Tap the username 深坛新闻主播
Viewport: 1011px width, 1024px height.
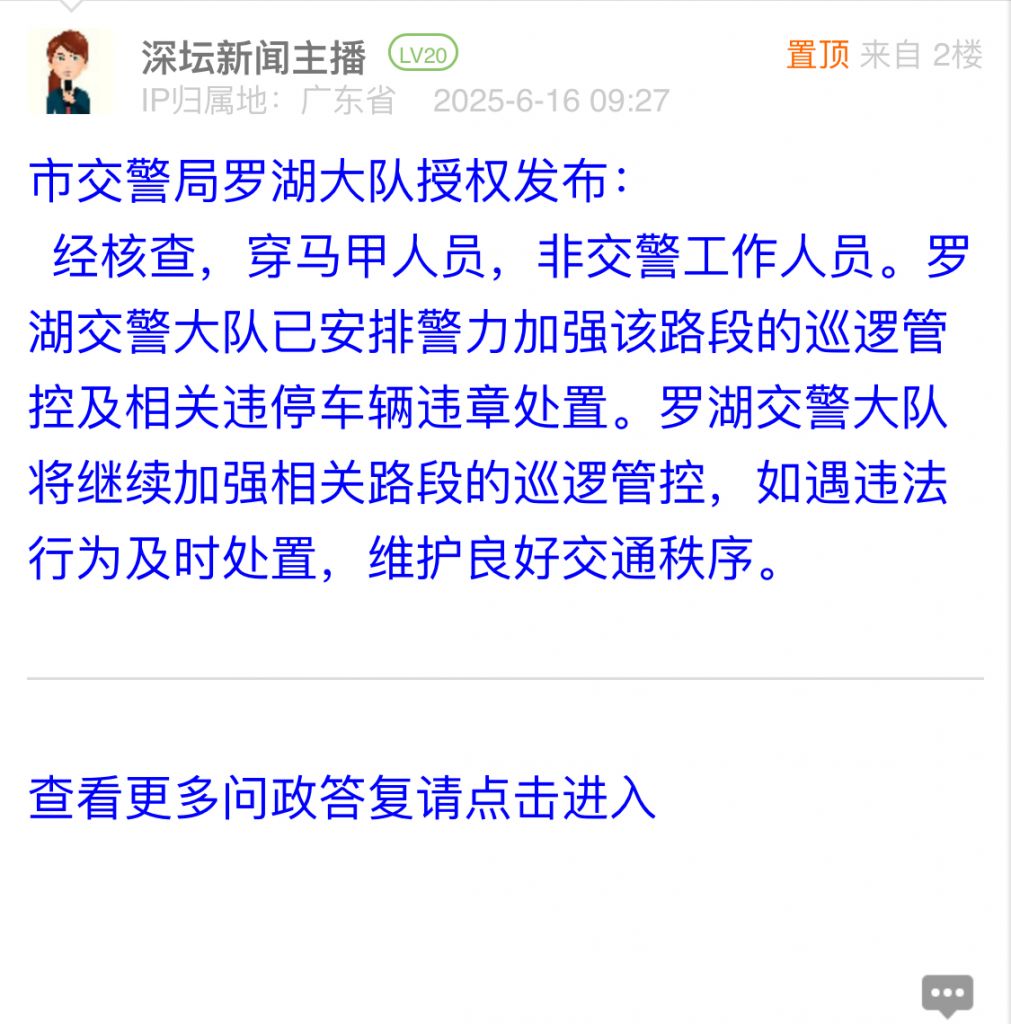coord(253,56)
